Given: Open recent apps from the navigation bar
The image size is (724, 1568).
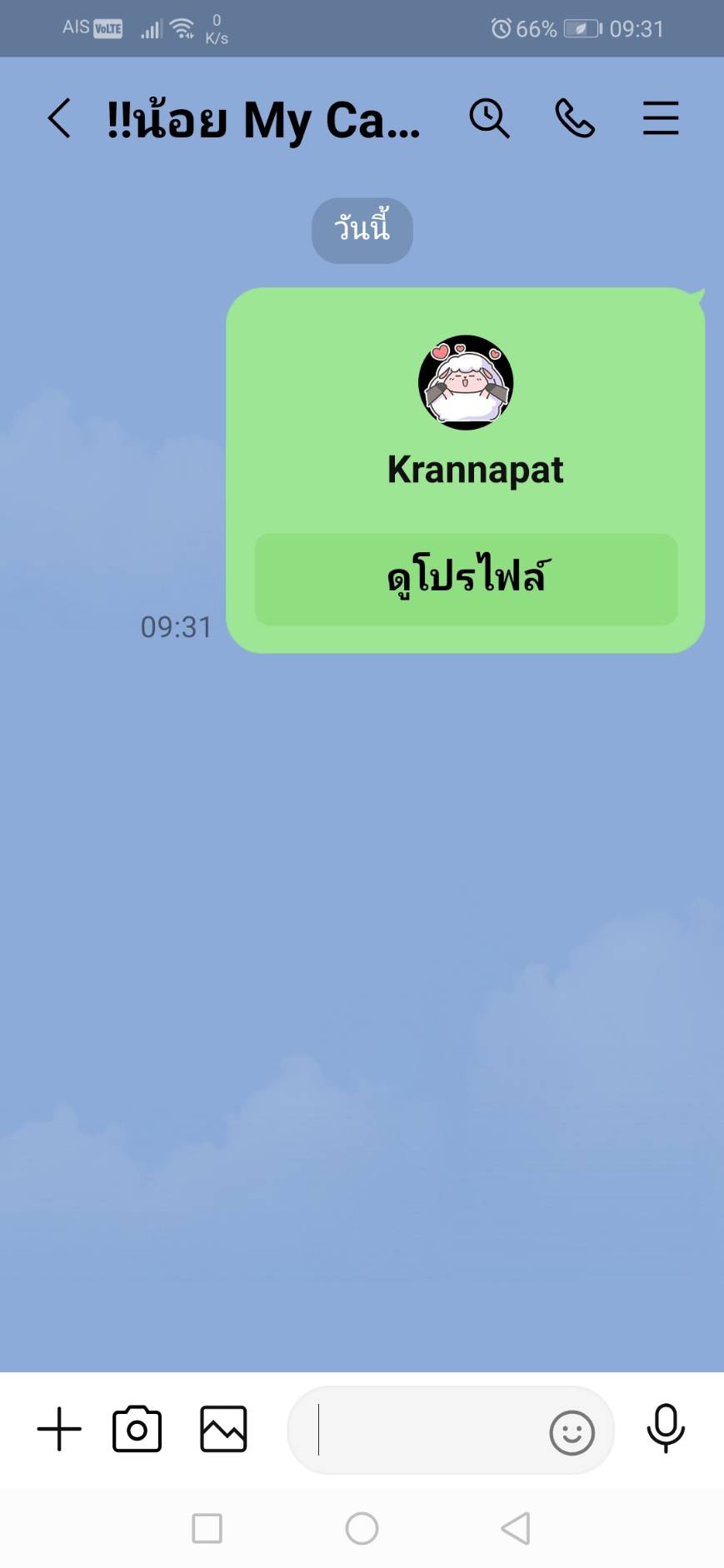Looking at the screenshot, I should click(x=207, y=1528).
